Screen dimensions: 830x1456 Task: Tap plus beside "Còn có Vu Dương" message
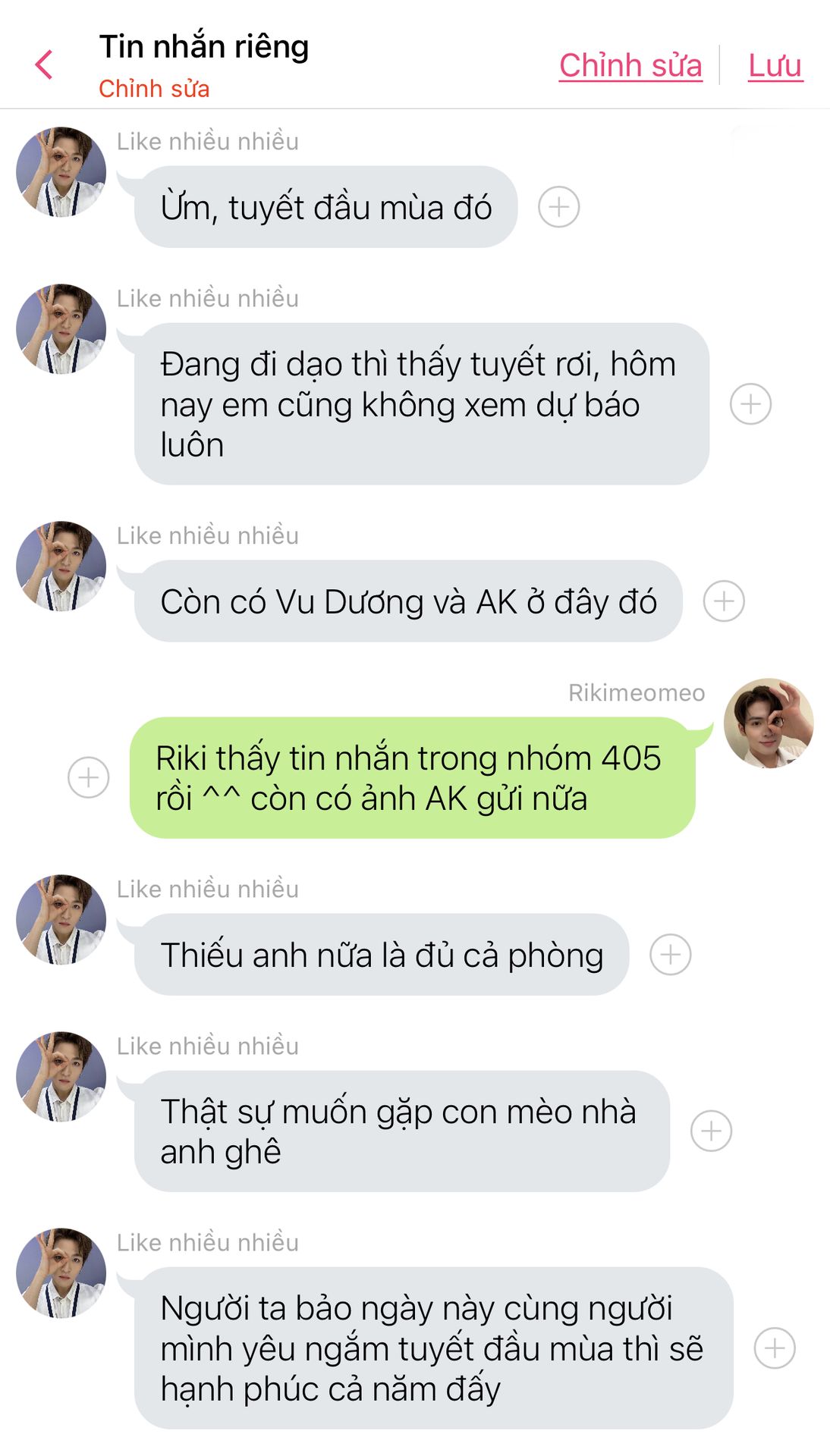pyautogui.click(x=723, y=601)
